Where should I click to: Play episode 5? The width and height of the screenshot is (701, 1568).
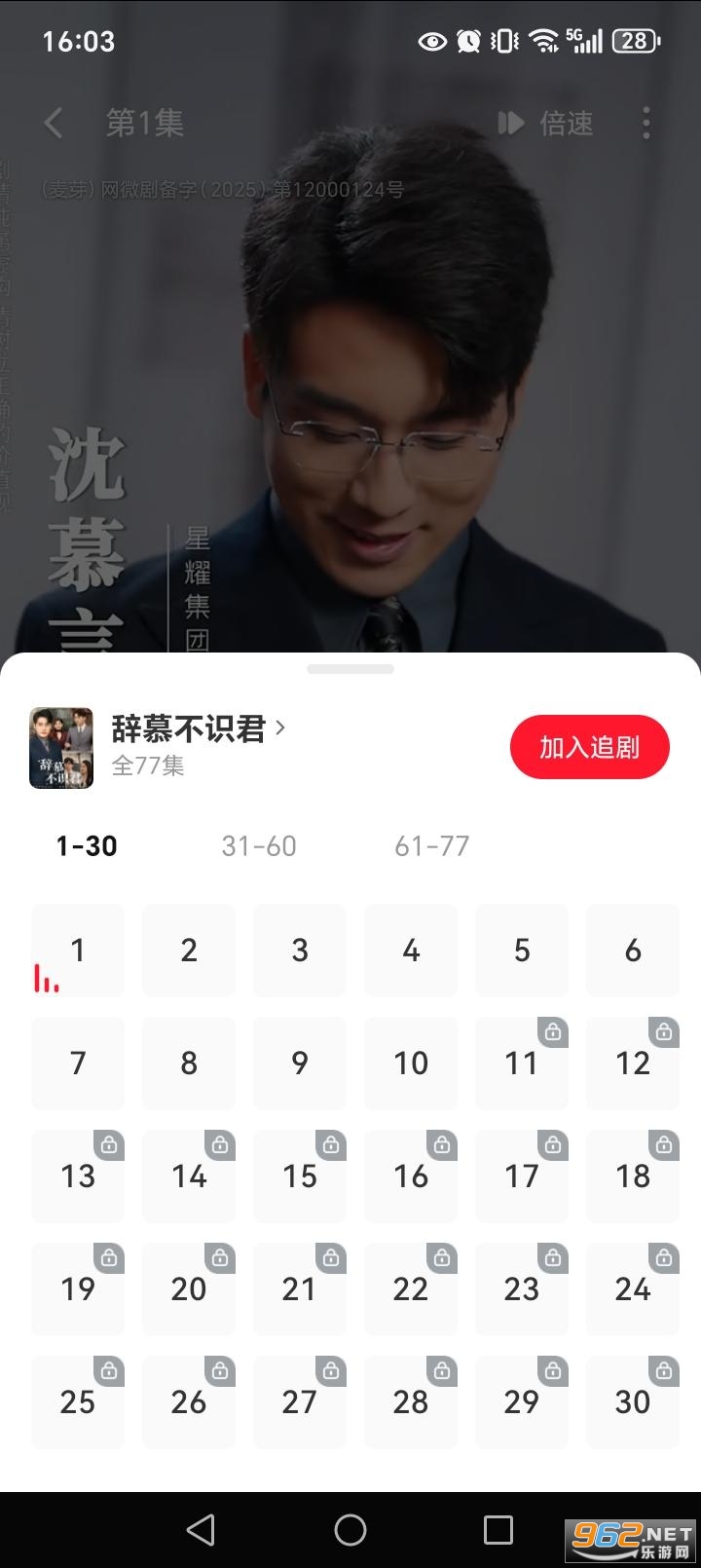522,951
